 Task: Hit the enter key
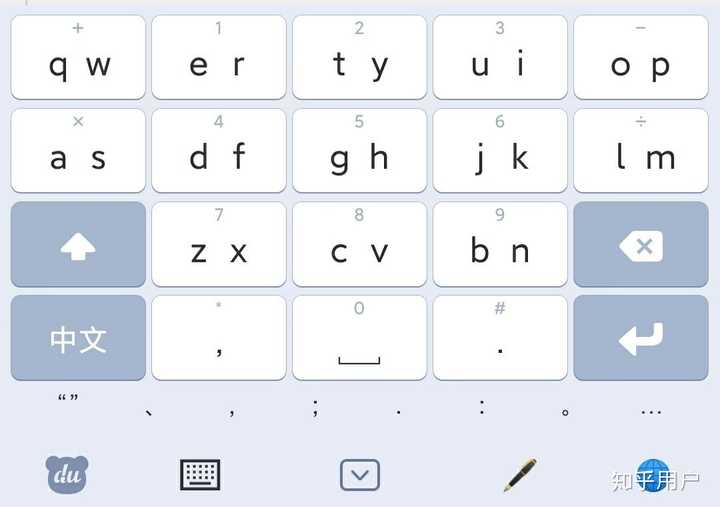(640, 338)
